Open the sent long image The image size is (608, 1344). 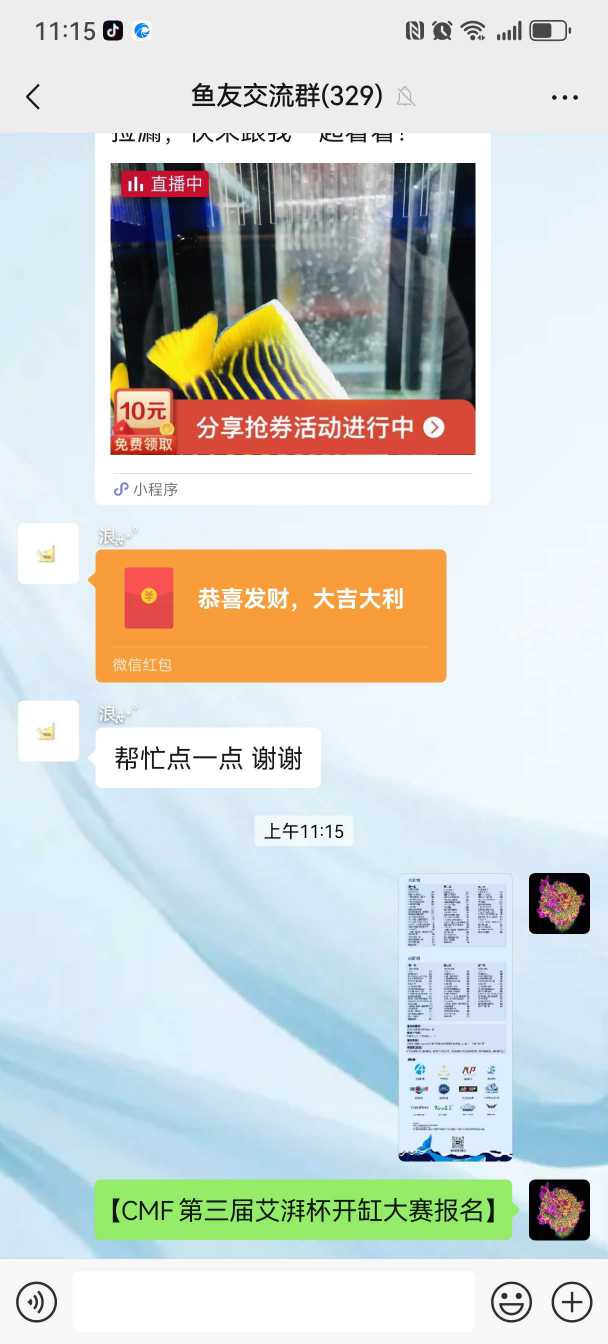click(x=455, y=1016)
